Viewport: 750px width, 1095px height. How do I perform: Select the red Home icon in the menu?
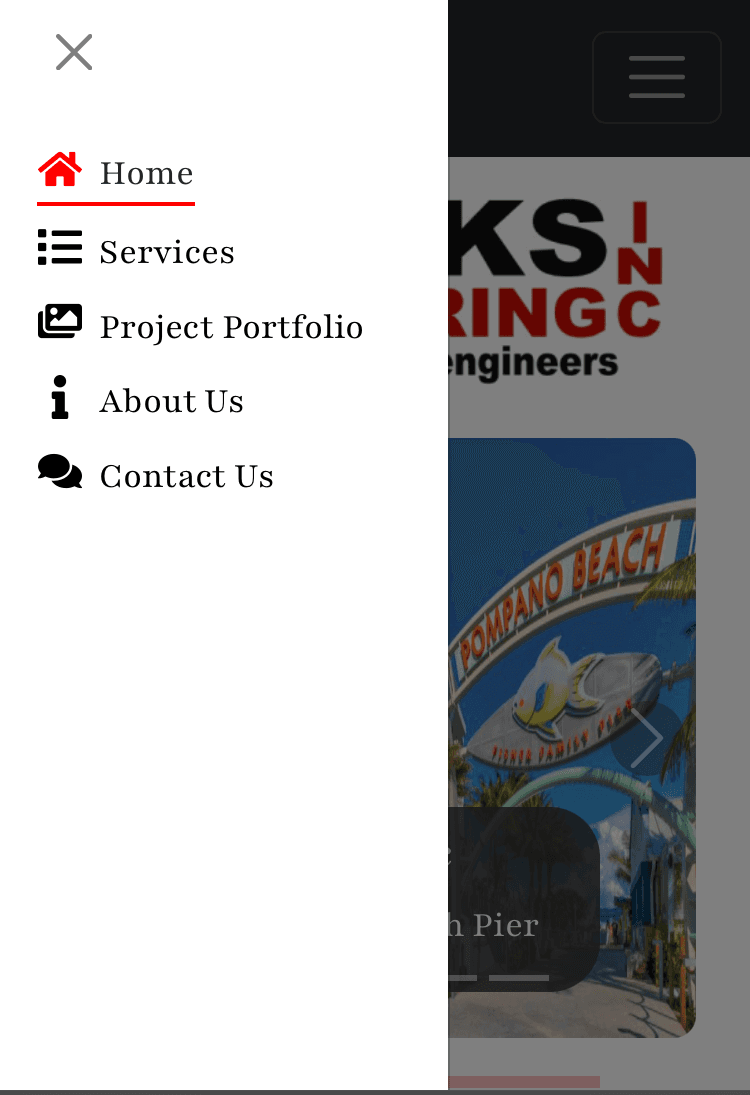point(60,172)
